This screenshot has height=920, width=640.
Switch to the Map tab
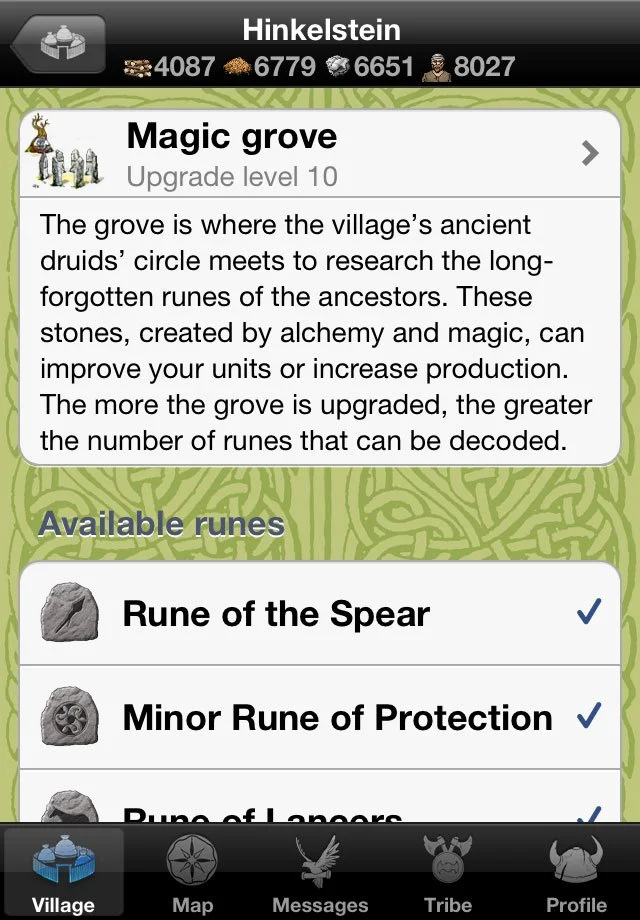tap(192, 873)
